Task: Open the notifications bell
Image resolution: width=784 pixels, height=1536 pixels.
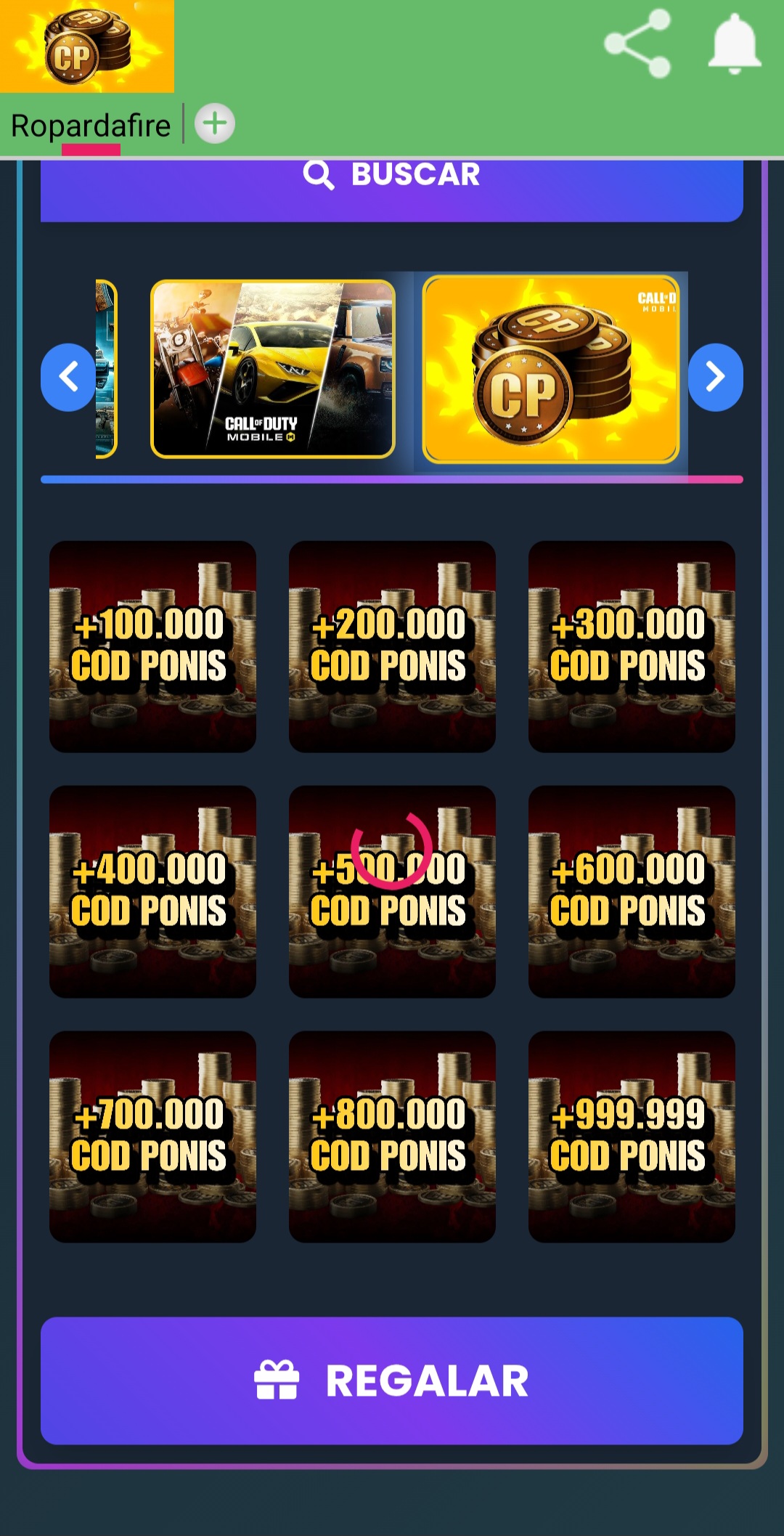Action: pyautogui.click(x=734, y=44)
